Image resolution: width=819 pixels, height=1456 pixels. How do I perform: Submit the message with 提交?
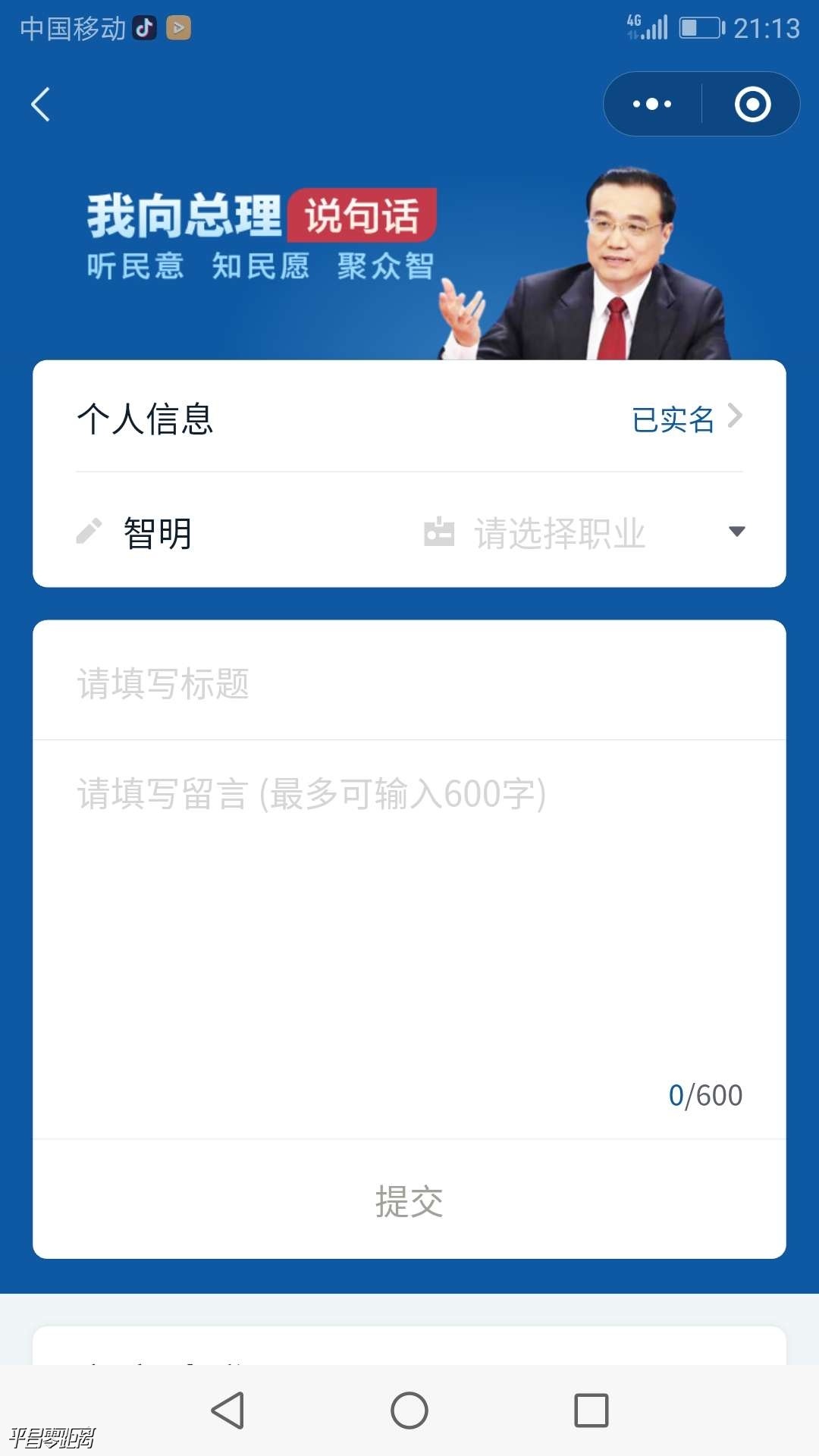[x=409, y=1201]
